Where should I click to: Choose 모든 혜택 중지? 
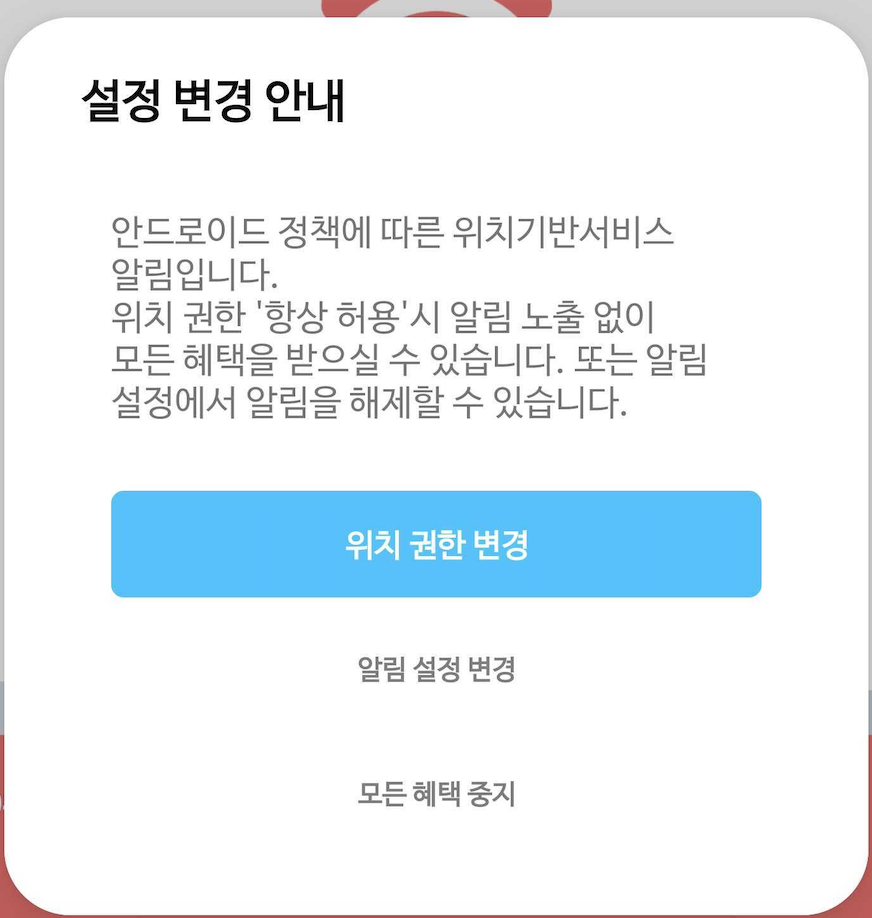tap(436, 794)
